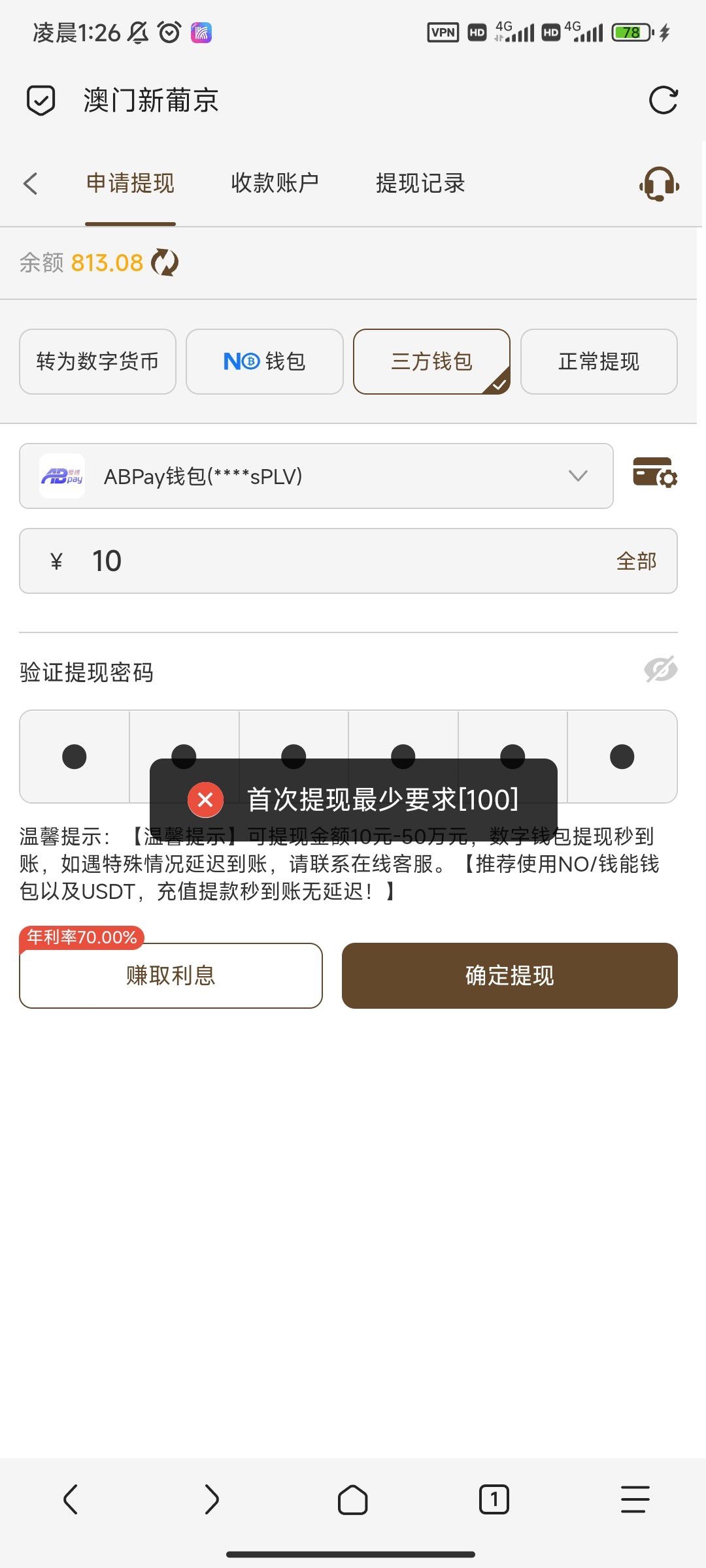Image resolution: width=706 pixels, height=1568 pixels.
Task: Select 转为数字货币 option
Action: coord(97,361)
